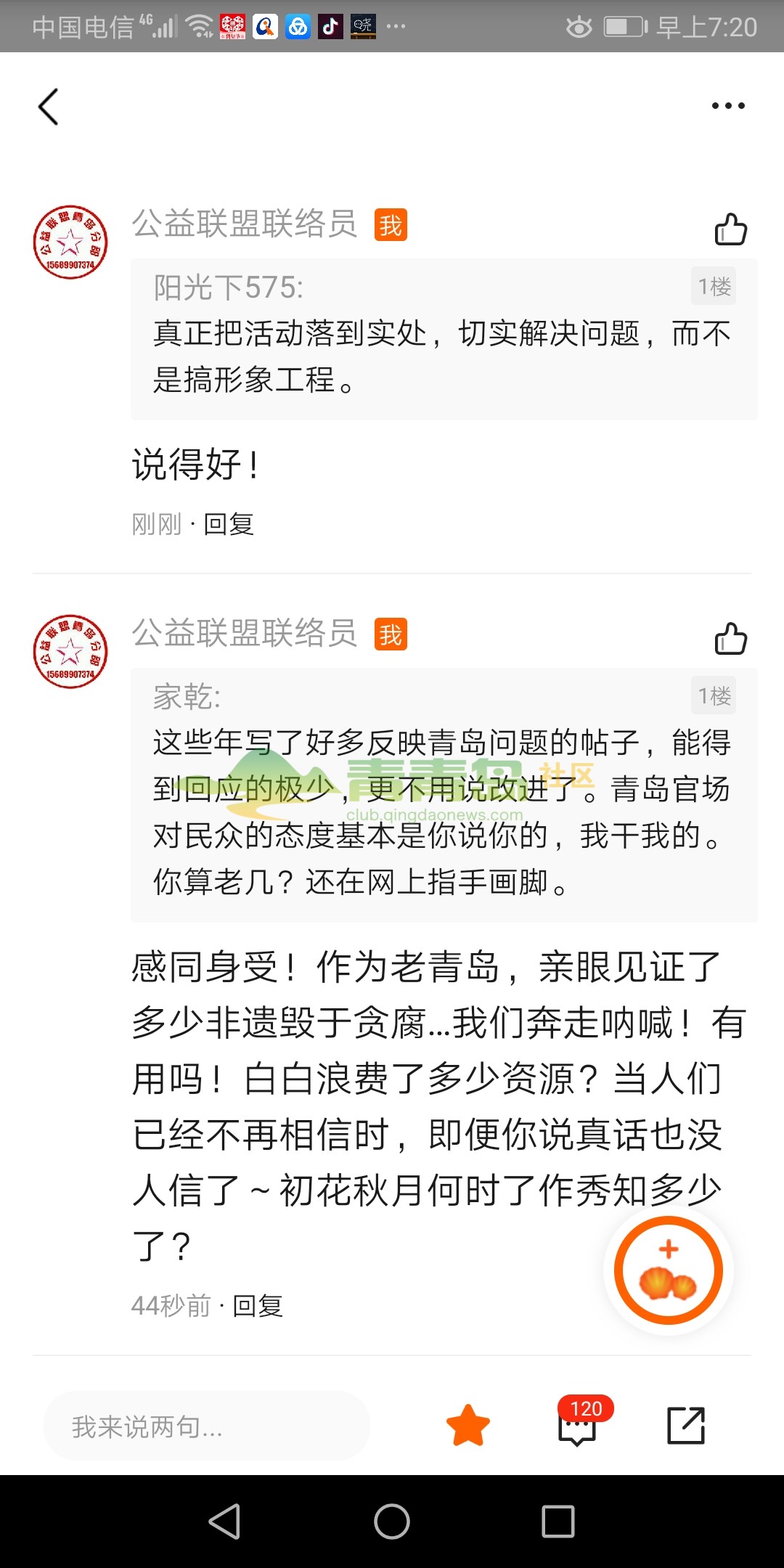Open 公益联盟联络员 profile above the 感同身受 comment
Viewport: 784px width, 1568px height.
[244, 633]
